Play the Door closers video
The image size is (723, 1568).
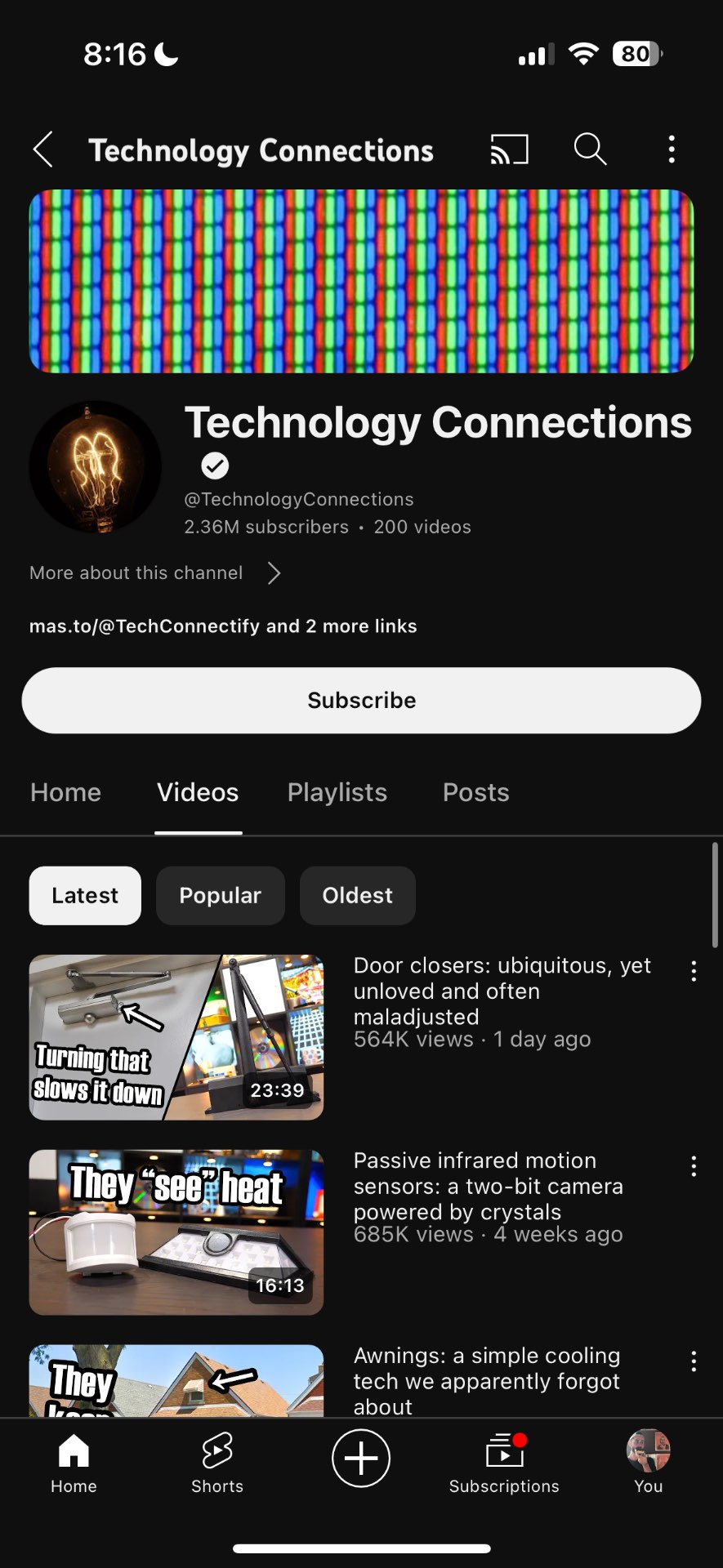pyautogui.click(x=176, y=1037)
